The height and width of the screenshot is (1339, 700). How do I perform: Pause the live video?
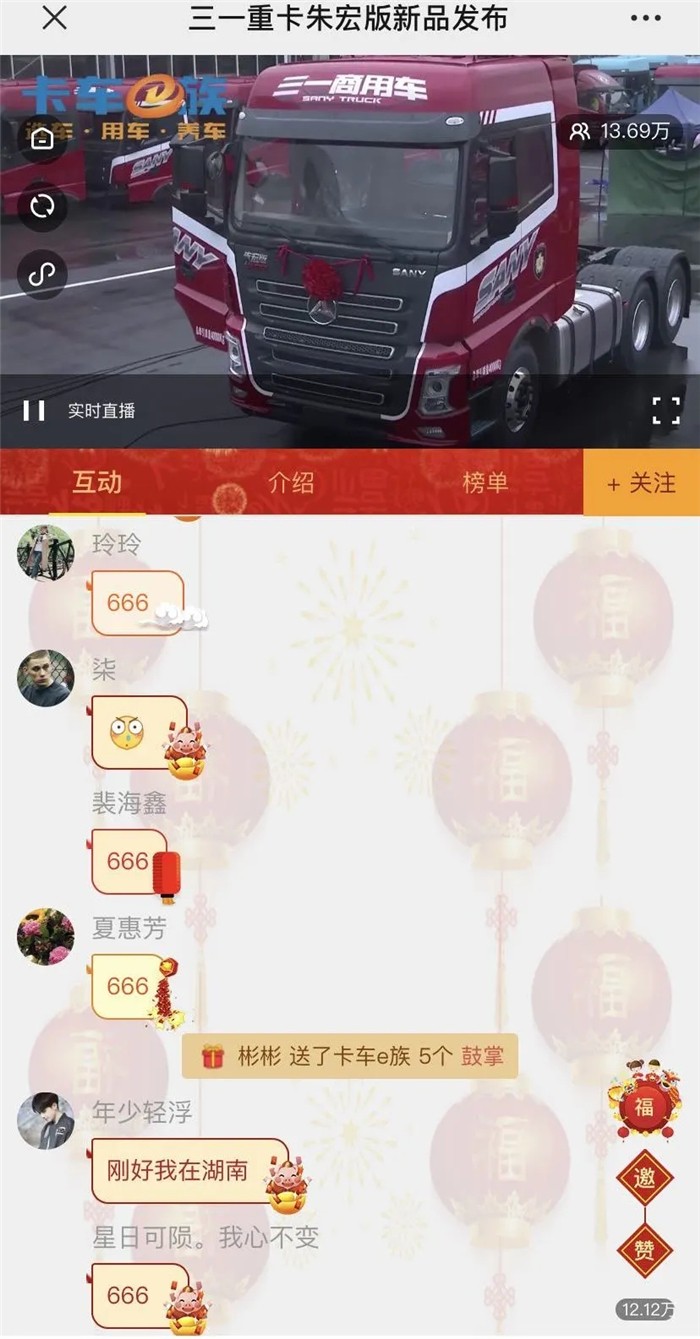(x=34, y=410)
